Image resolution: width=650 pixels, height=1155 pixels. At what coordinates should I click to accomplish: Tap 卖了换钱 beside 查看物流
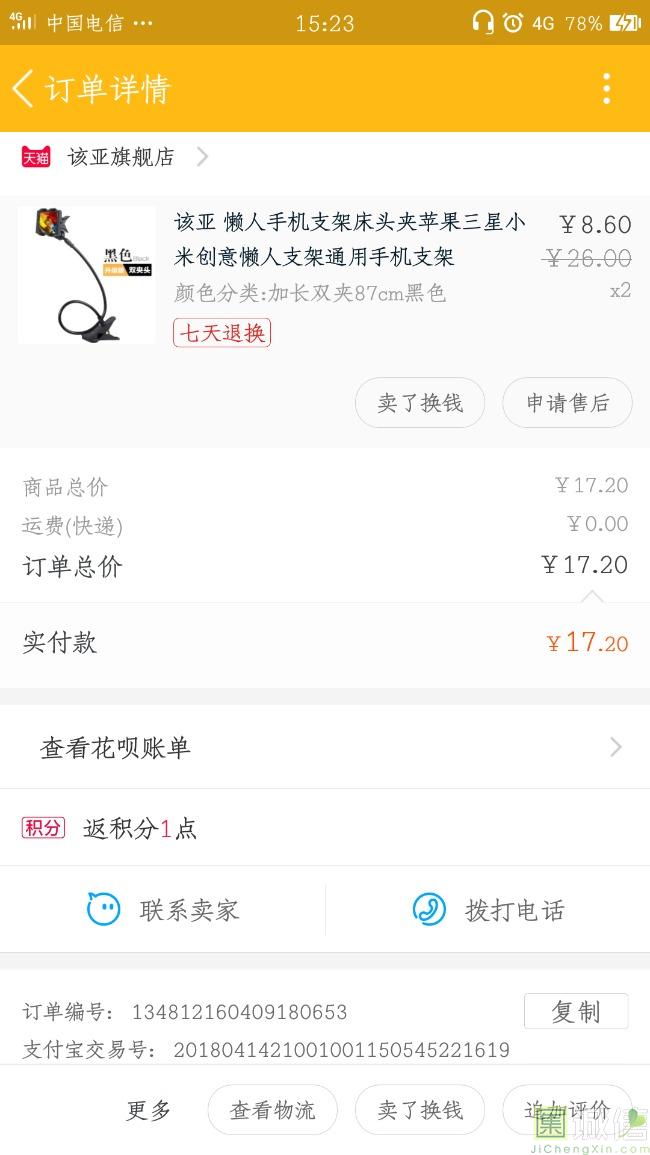420,1110
